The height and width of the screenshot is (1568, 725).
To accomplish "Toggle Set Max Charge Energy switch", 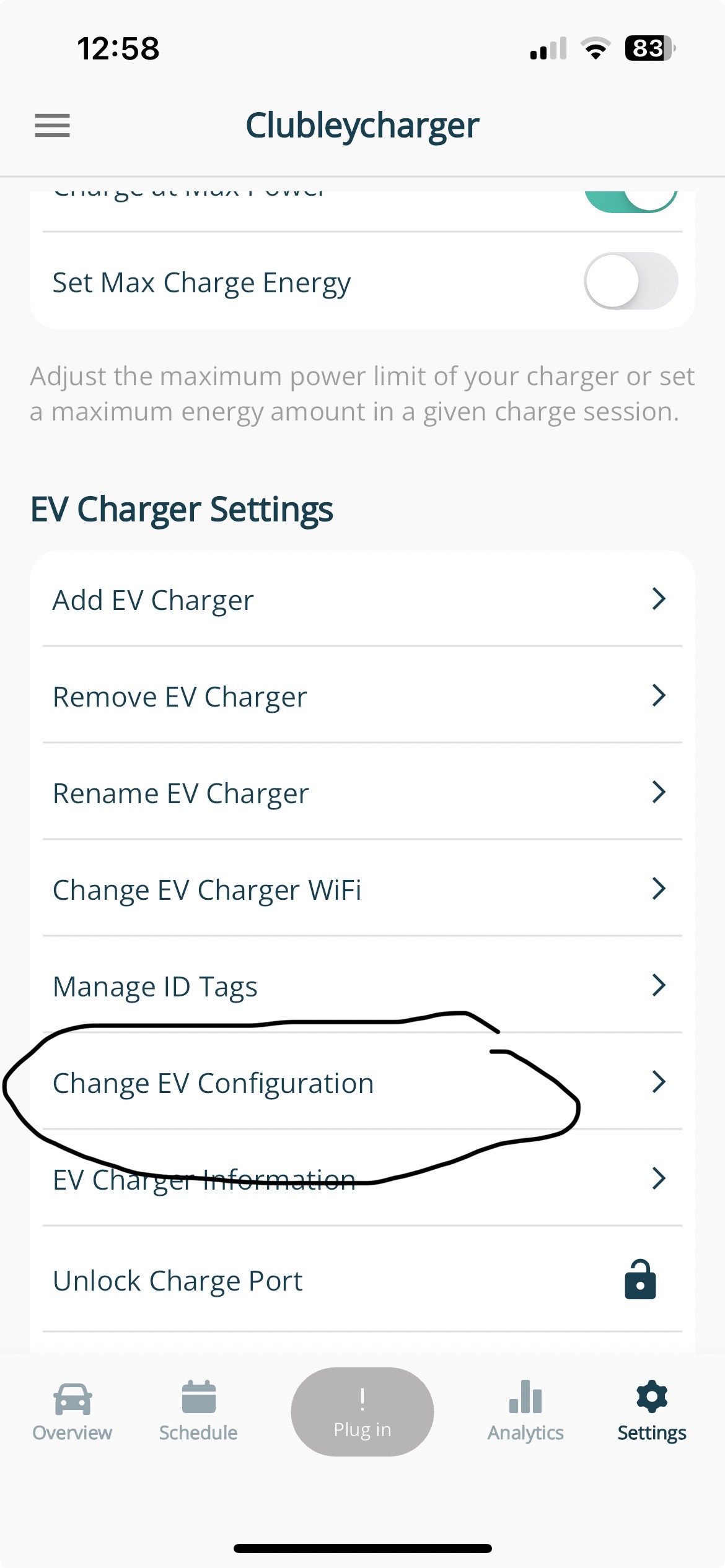I will 631,281.
